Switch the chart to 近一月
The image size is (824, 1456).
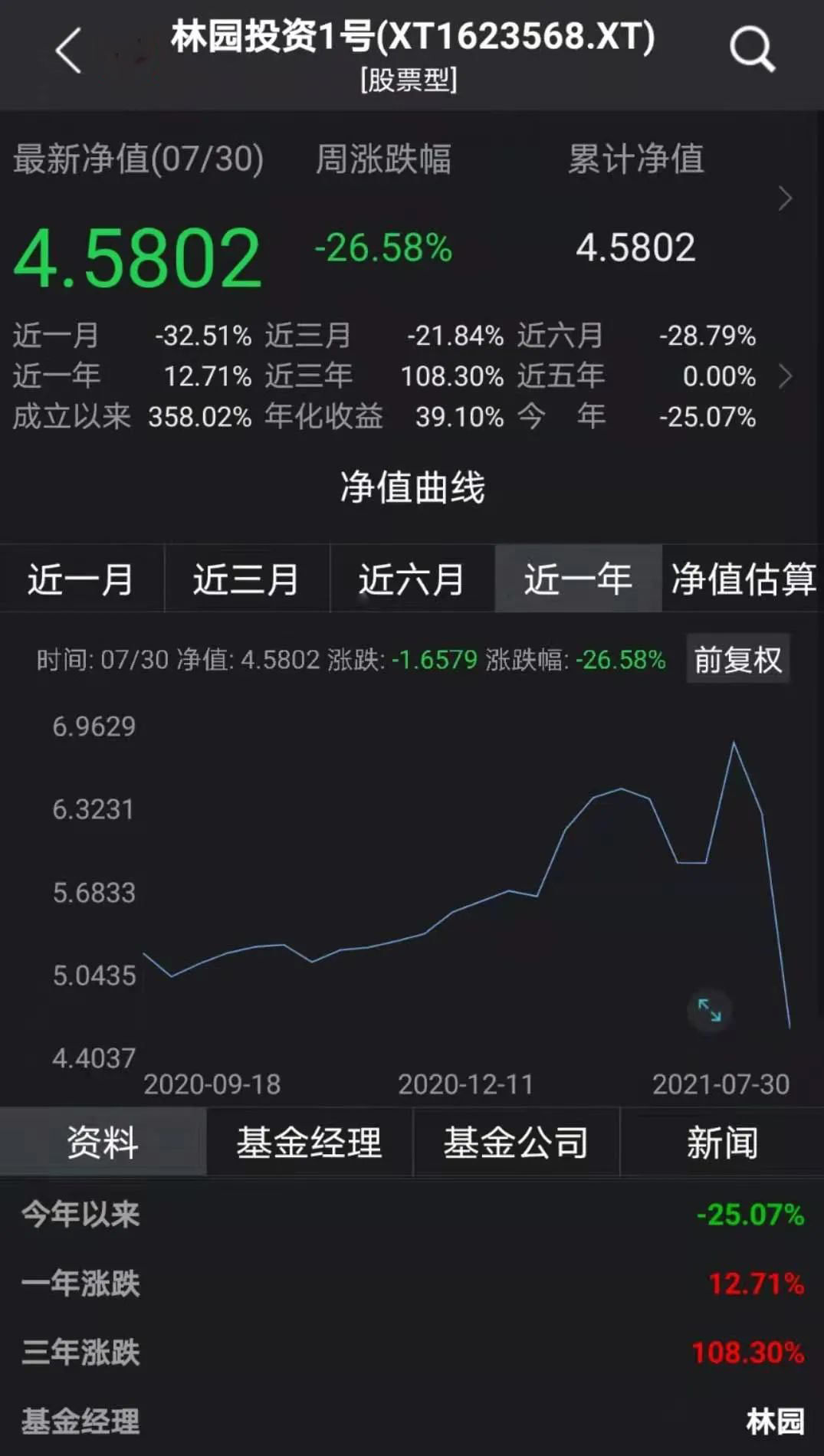pos(81,579)
